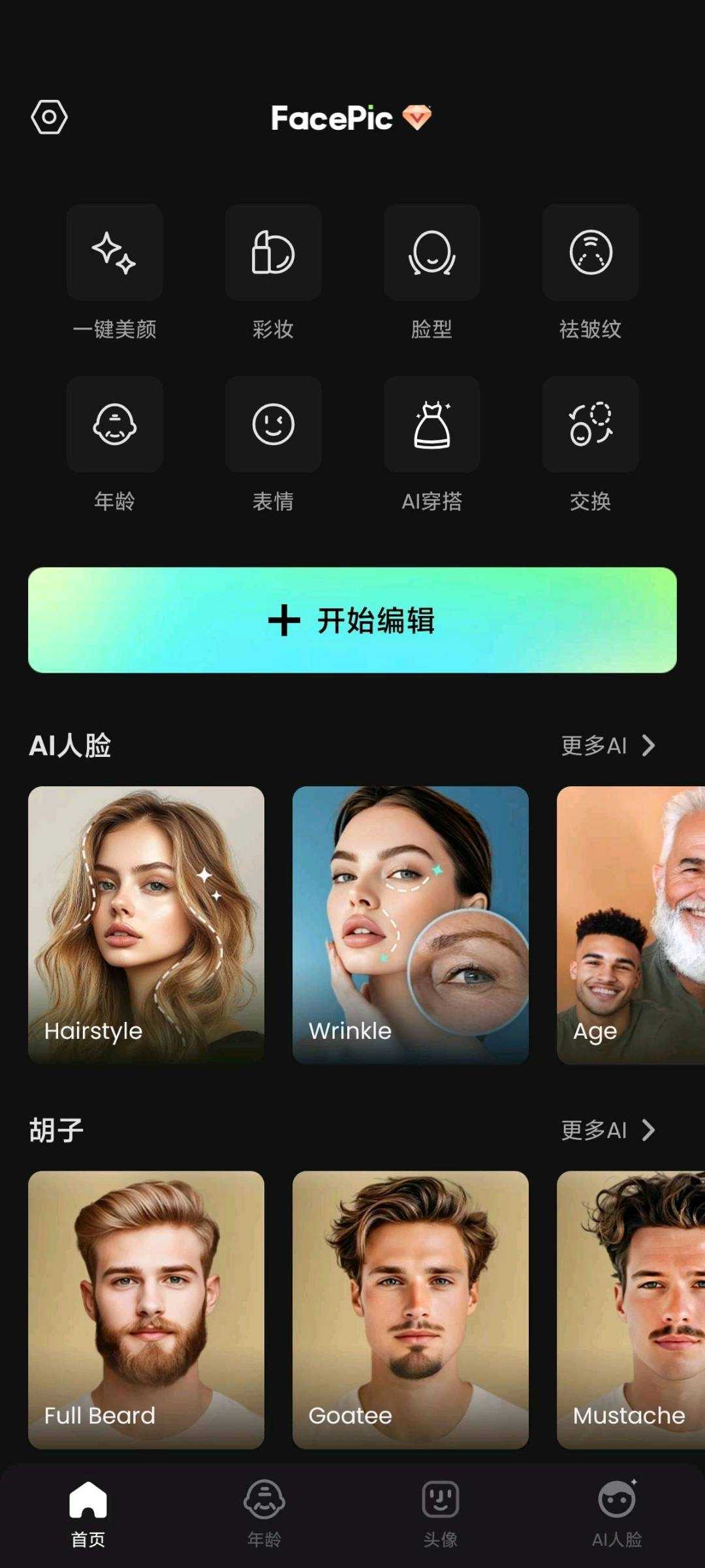Tap the premium diamond icon

click(416, 117)
